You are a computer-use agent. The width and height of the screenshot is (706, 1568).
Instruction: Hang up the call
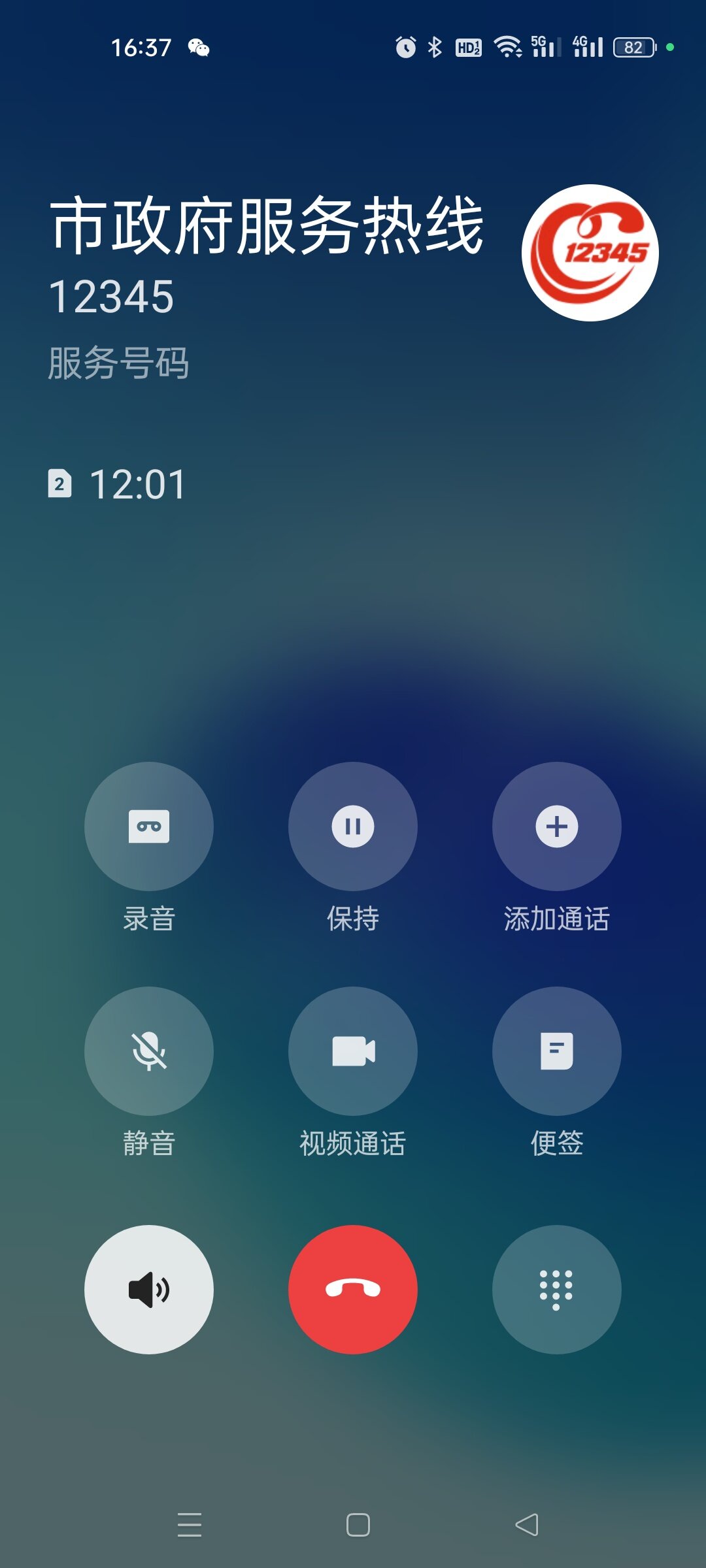pyautogui.click(x=353, y=1289)
